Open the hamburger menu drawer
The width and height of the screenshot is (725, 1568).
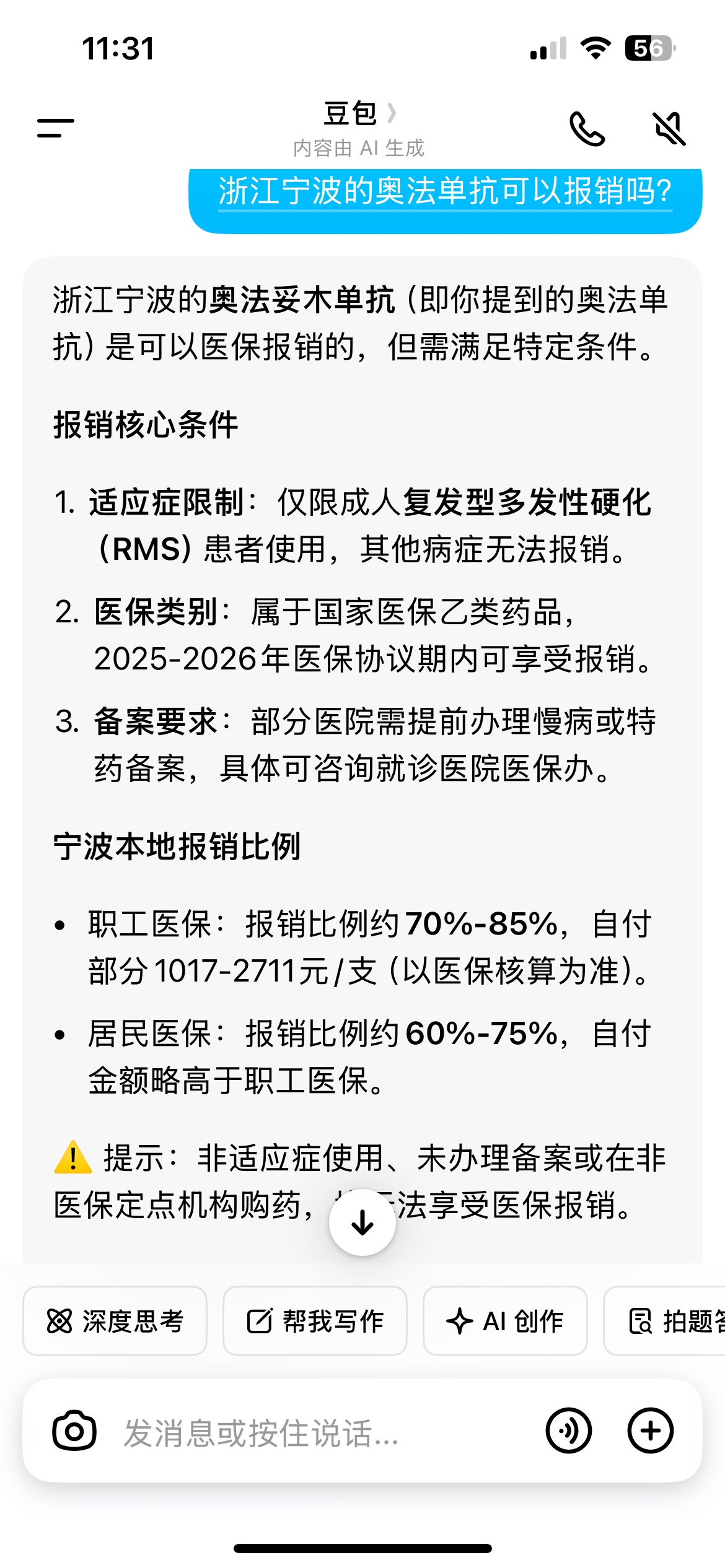(56, 128)
